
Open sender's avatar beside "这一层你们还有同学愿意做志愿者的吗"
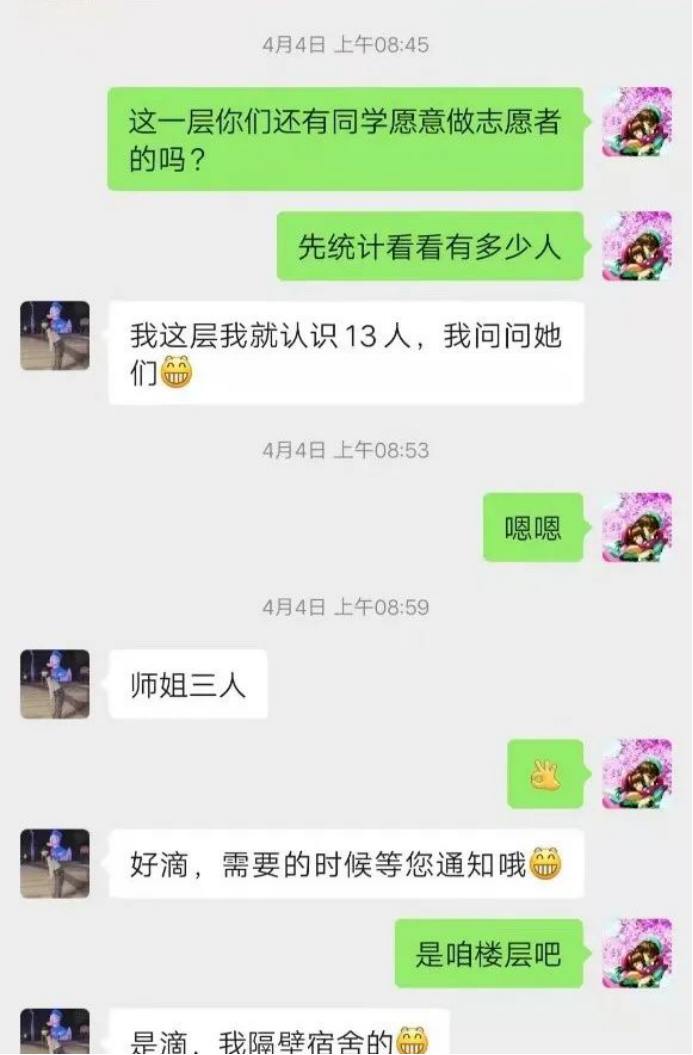pyautogui.click(x=637, y=122)
